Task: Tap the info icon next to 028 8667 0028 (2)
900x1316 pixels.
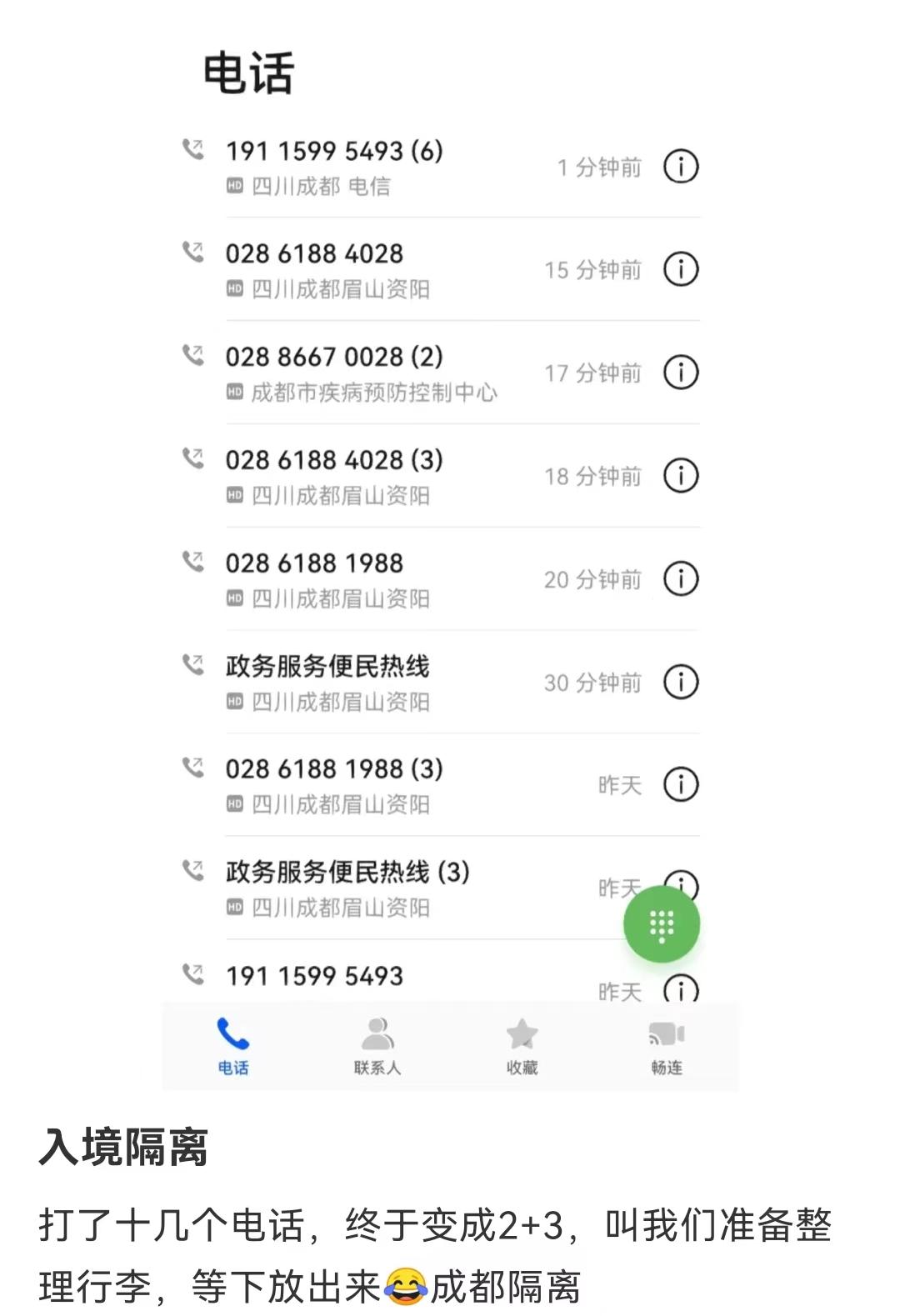Action: [x=681, y=373]
